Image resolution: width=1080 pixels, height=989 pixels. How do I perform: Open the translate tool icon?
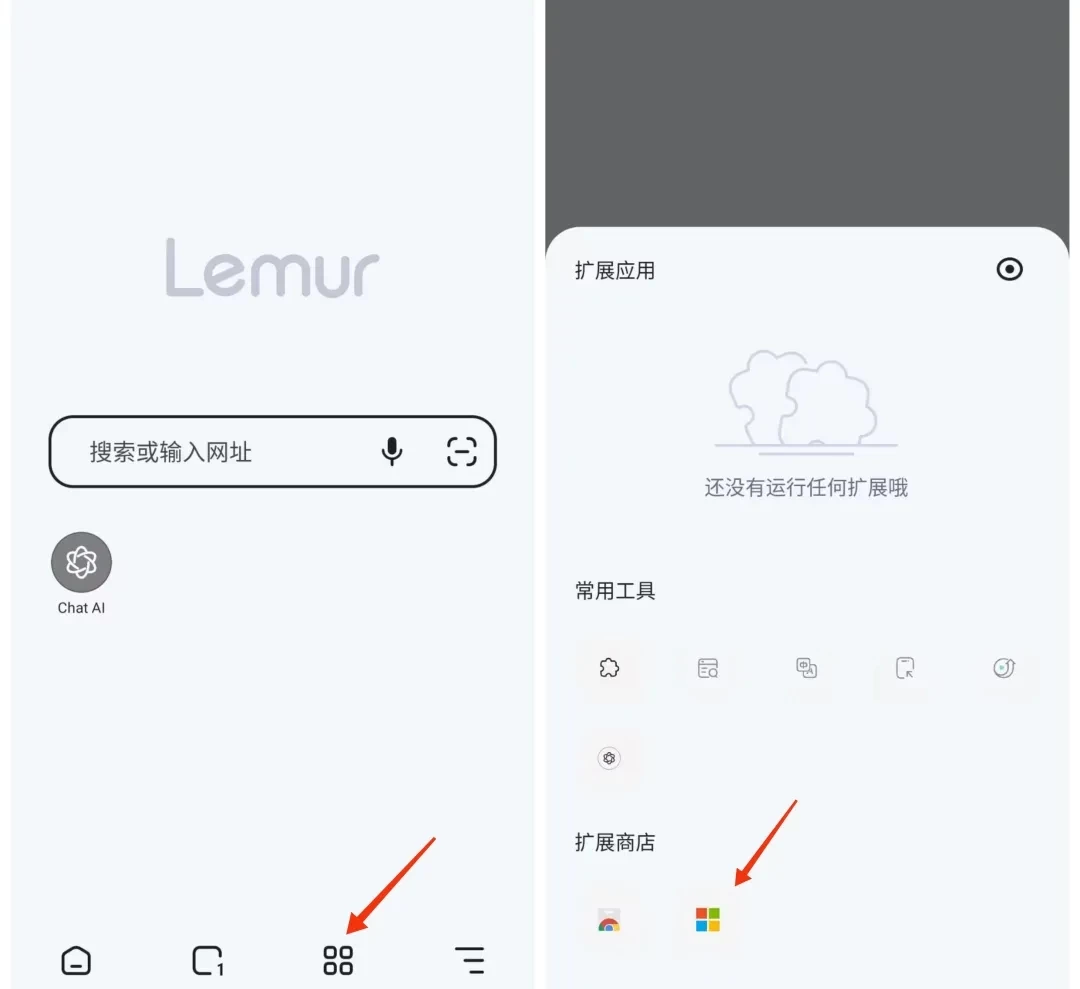click(x=807, y=668)
